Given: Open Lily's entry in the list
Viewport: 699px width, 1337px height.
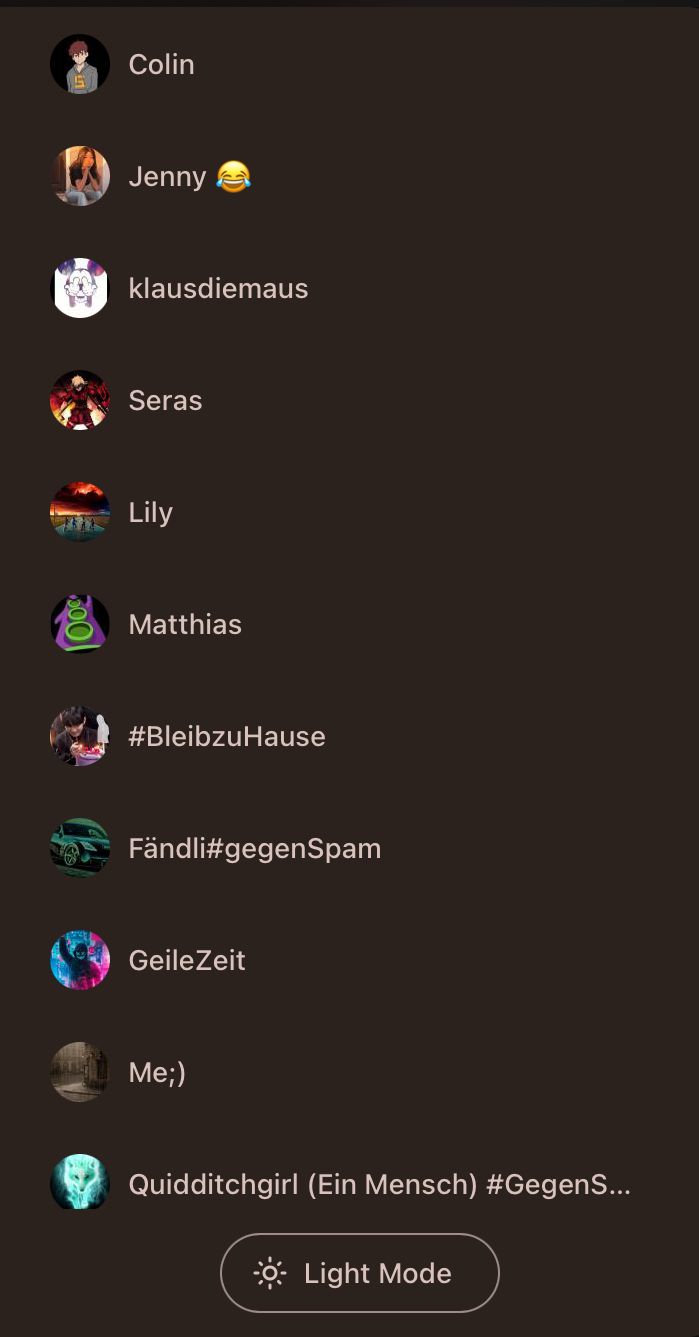Looking at the screenshot, I should 150,513.
